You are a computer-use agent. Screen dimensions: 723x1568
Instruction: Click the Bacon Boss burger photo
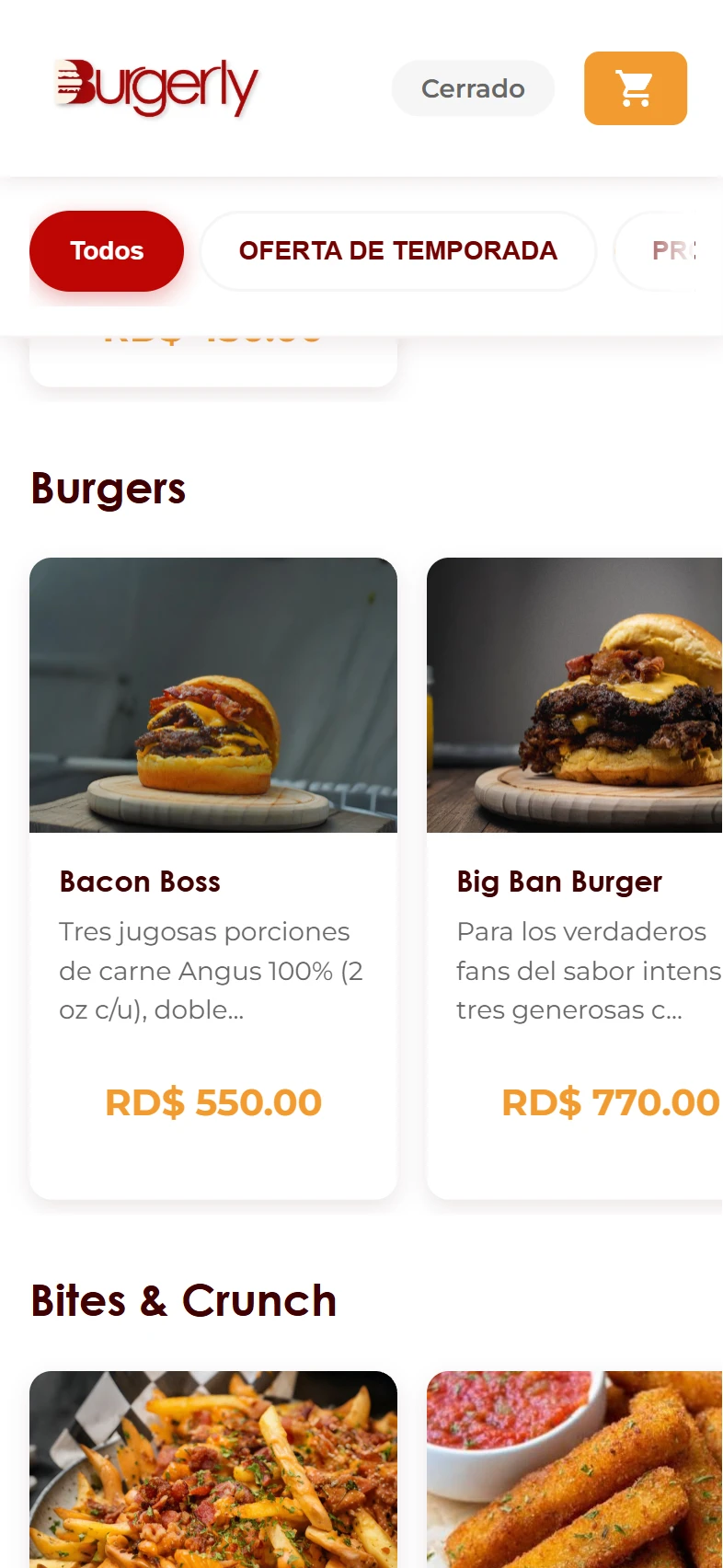[212, 695]
